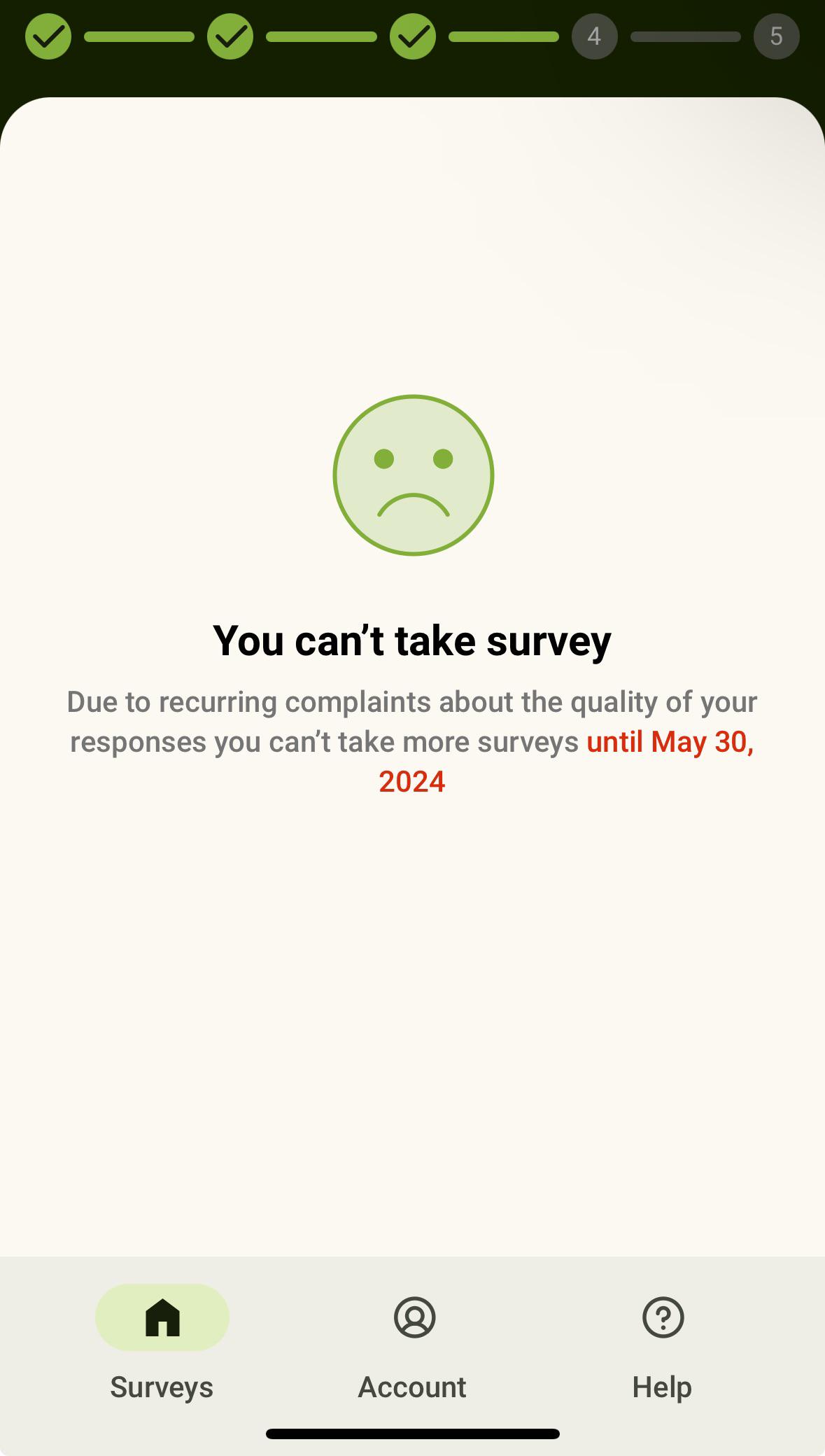This screenshot has width=825, height=1456.
Task: Tap the progress connector between steps 3 and 4
Action: pyautogui.click(x=504, y=36)
